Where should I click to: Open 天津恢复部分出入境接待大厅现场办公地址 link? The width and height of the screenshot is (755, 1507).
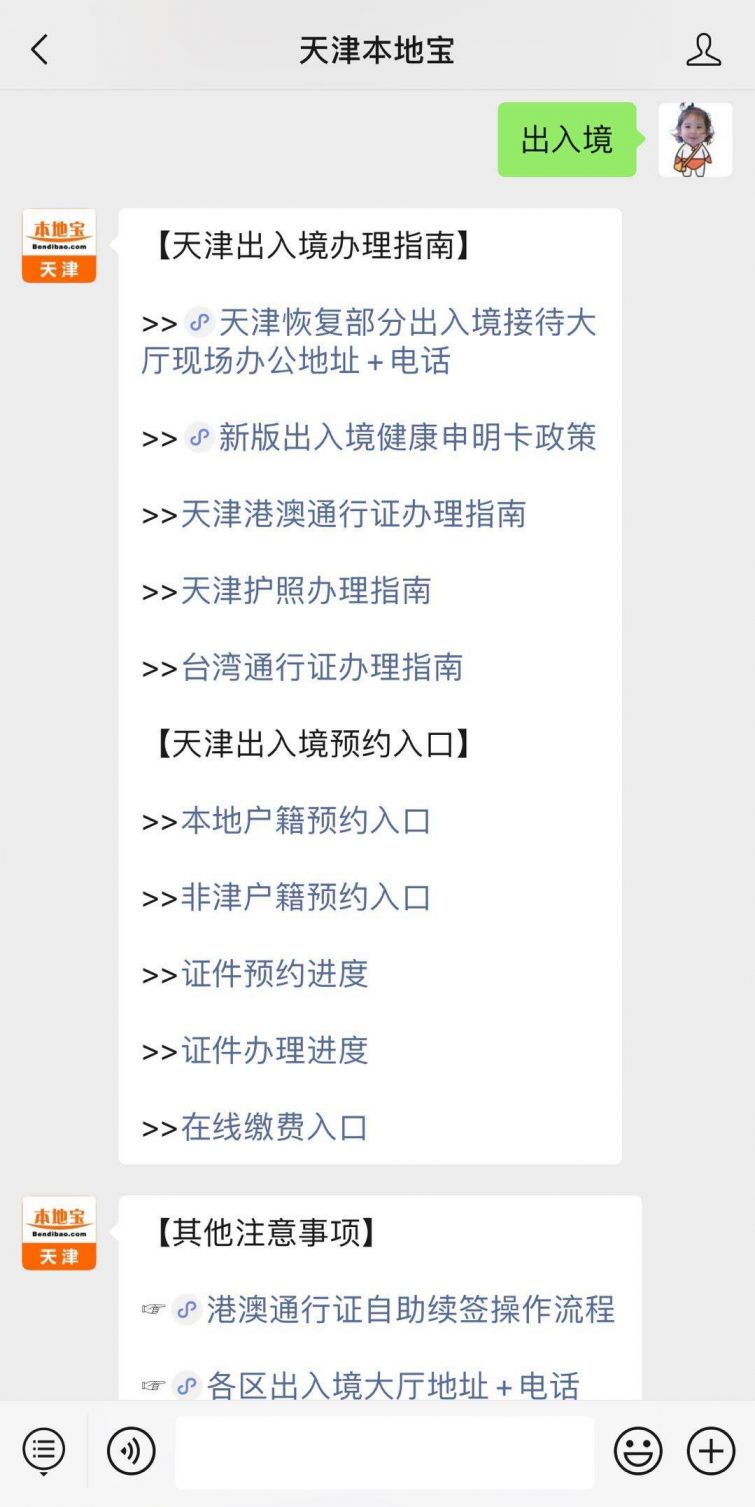(369, 342)
